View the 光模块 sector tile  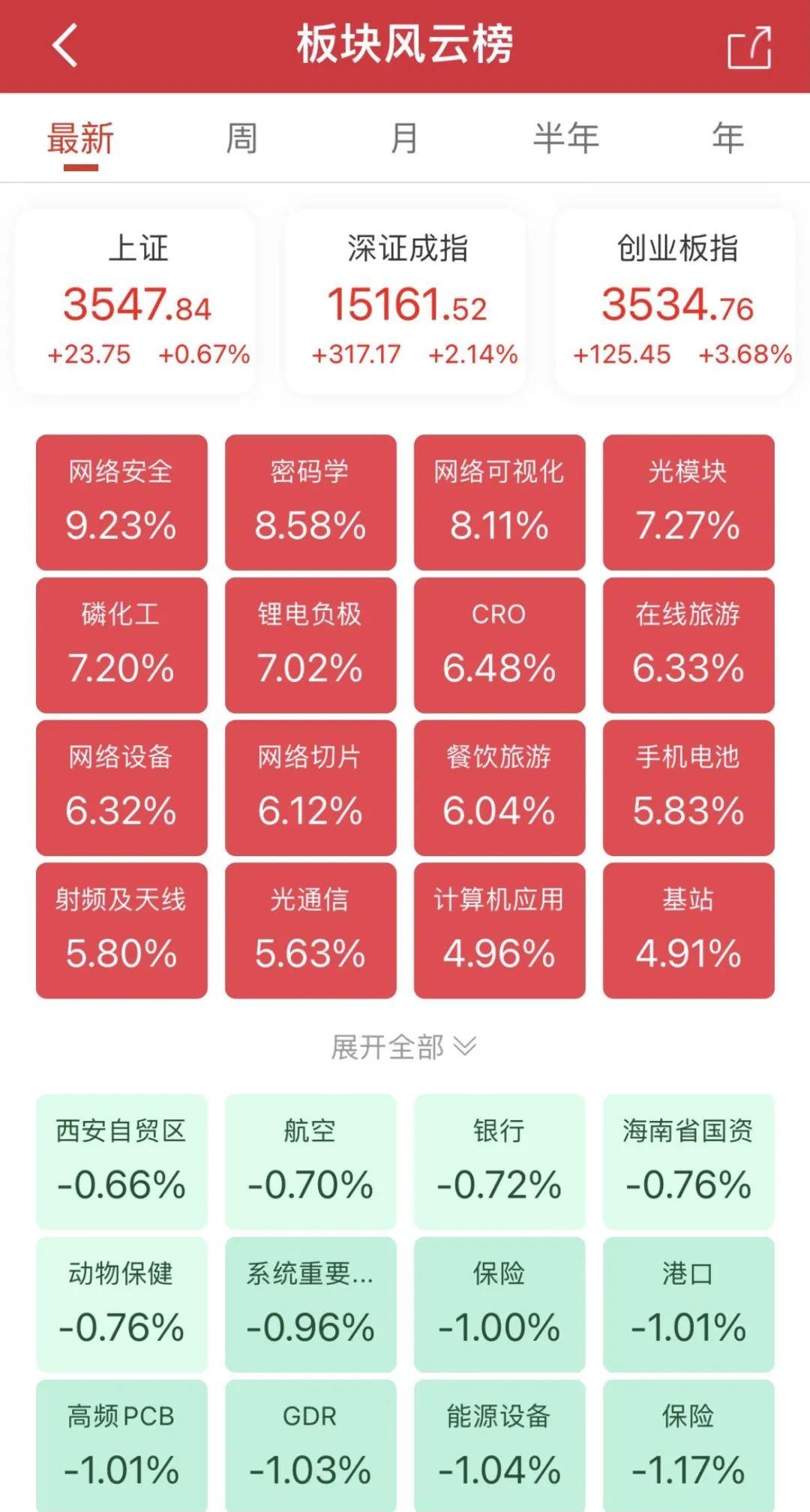pyautogui.click(x=688, y=502)
